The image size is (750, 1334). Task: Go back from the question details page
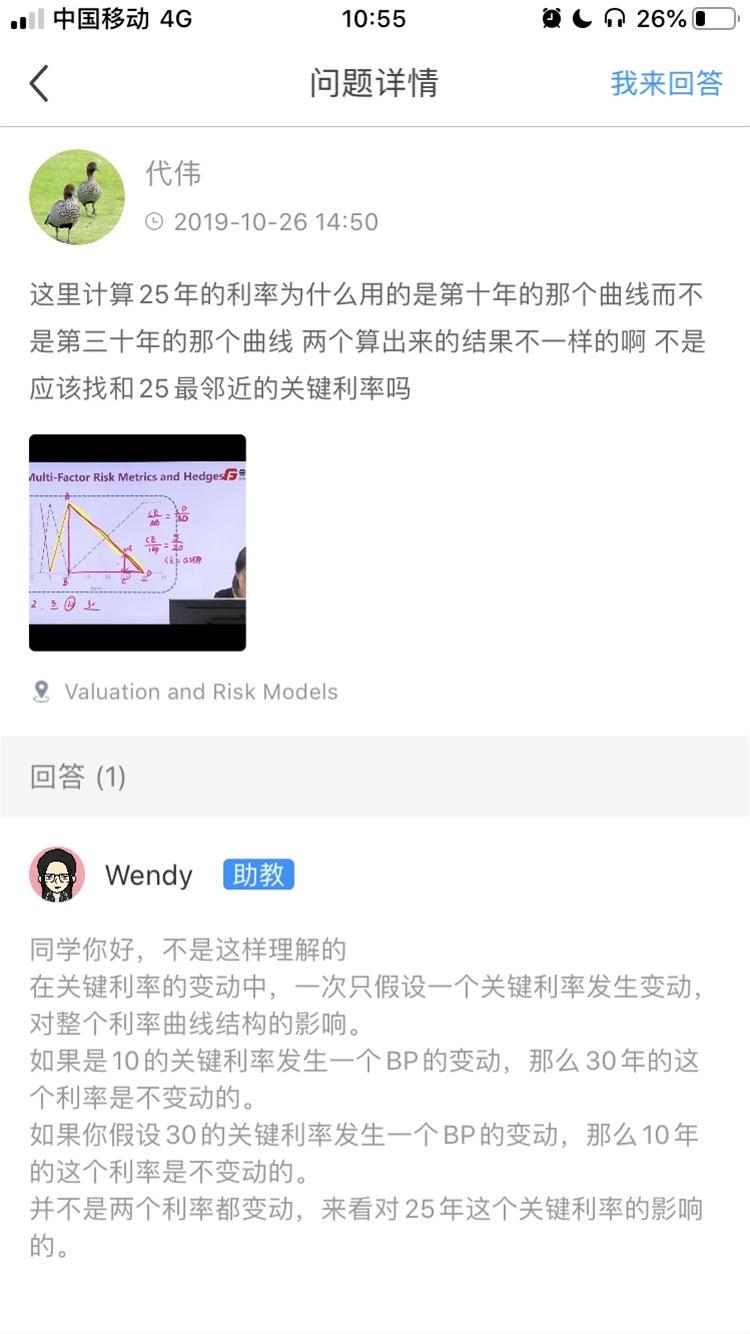coord(39,83)
